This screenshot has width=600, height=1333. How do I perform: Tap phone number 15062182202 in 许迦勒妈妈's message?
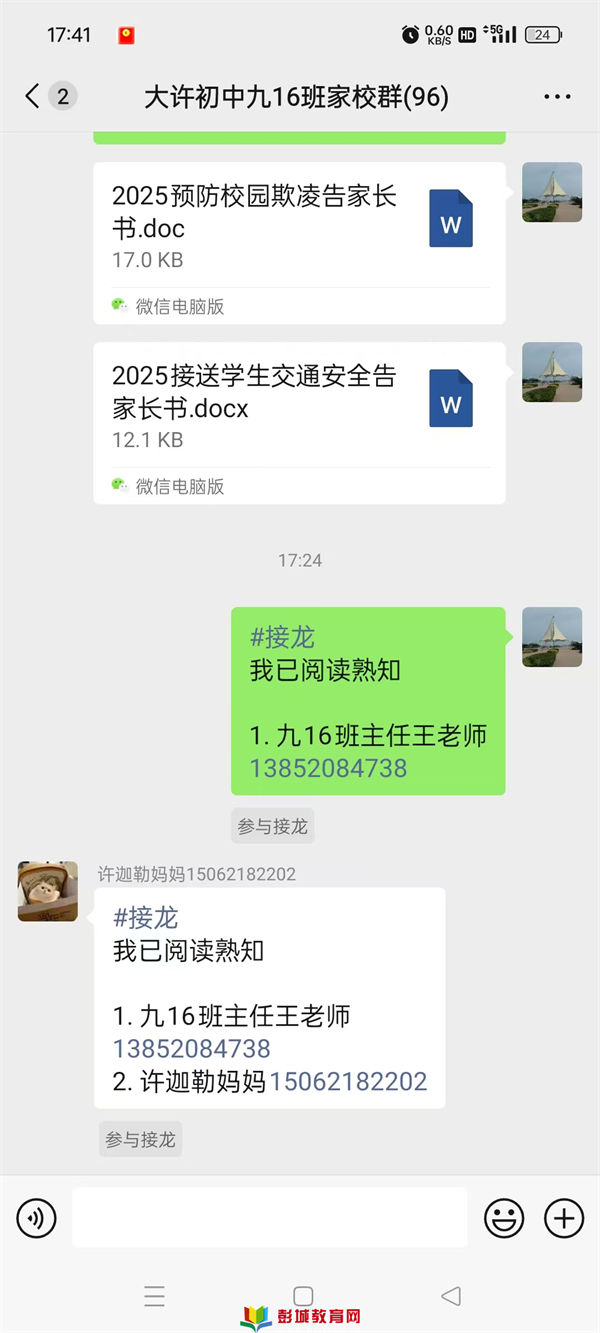[x=348, y=1081]
